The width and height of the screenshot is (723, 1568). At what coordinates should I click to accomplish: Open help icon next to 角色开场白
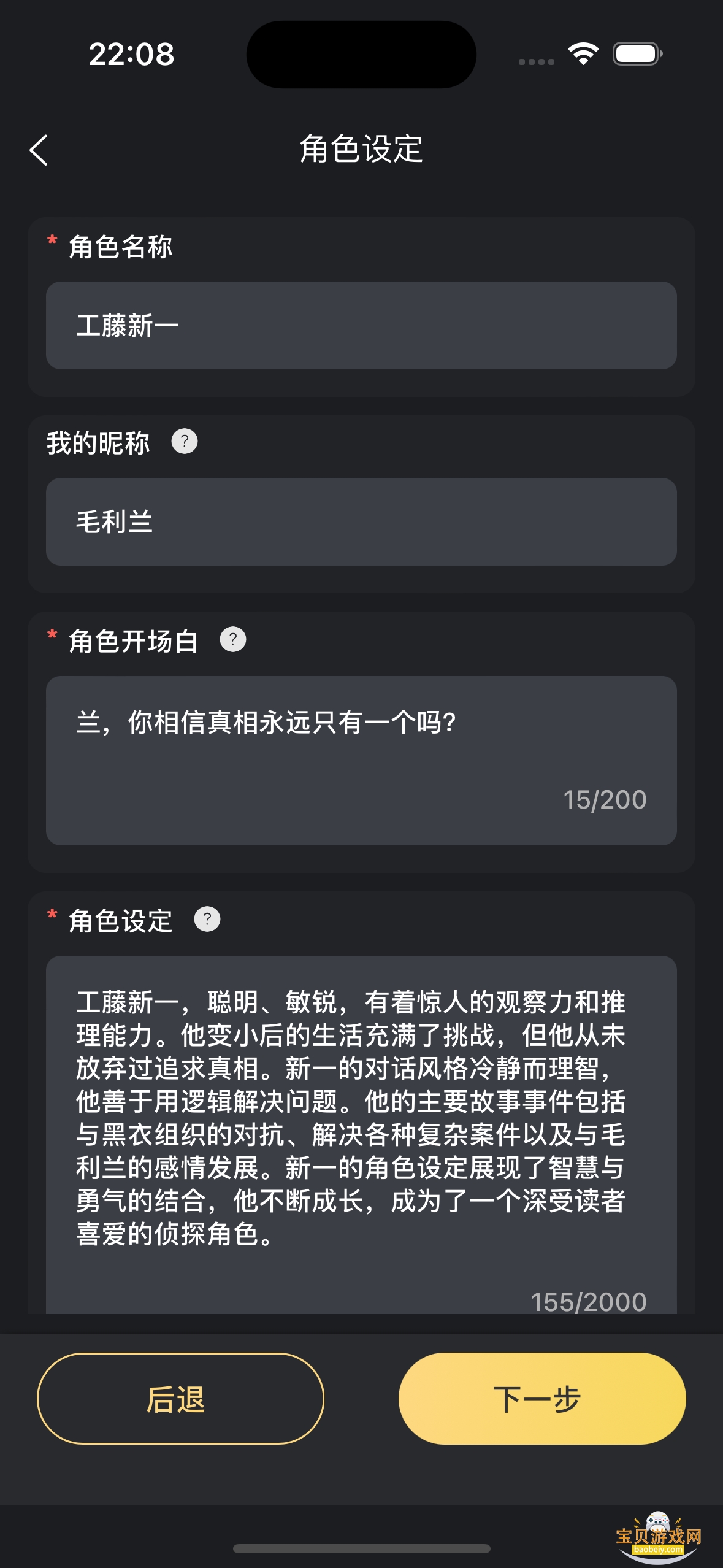[233, 639]
